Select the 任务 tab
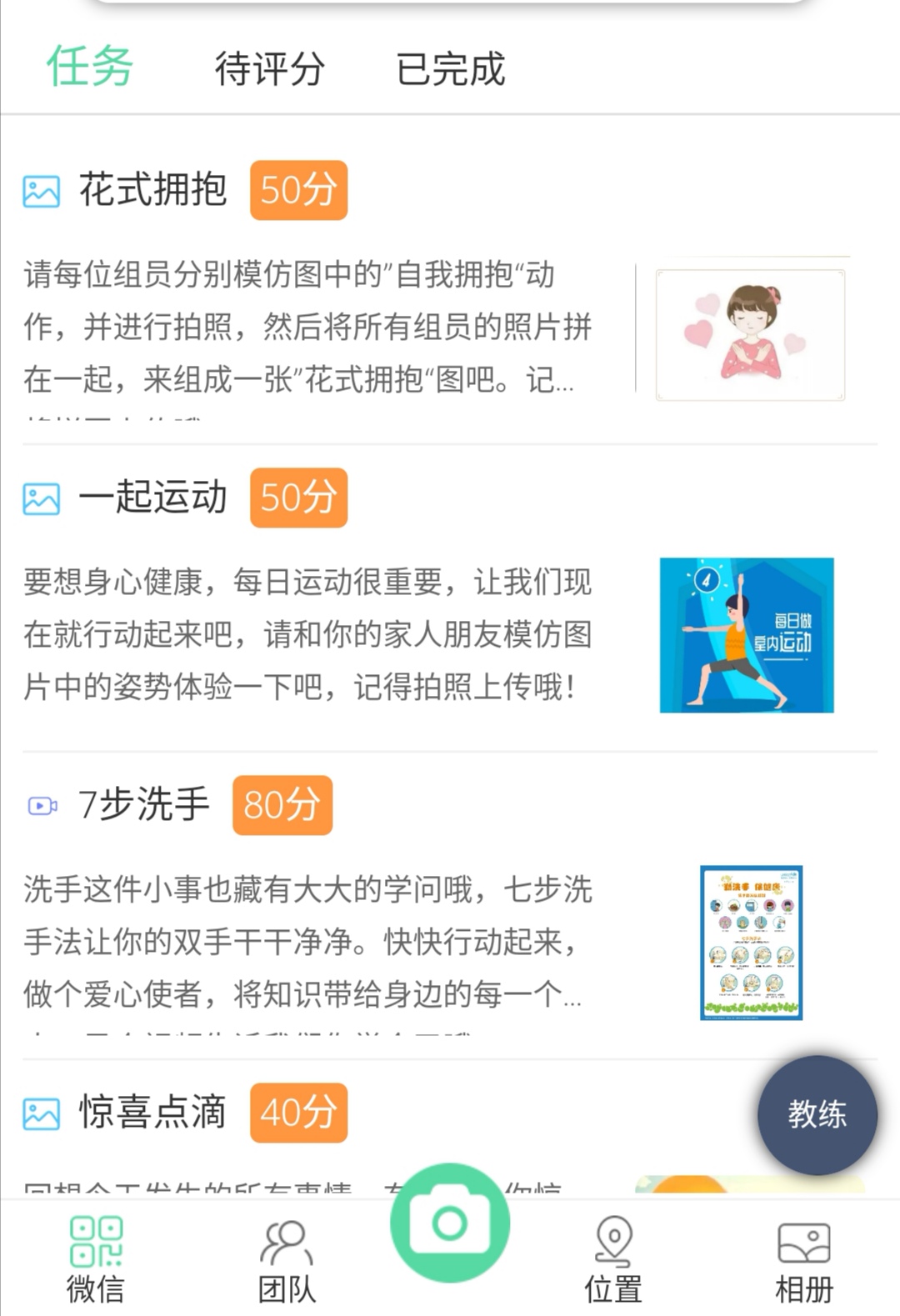The height and width of the screenshot is (1316, 900). pos(90,67)
